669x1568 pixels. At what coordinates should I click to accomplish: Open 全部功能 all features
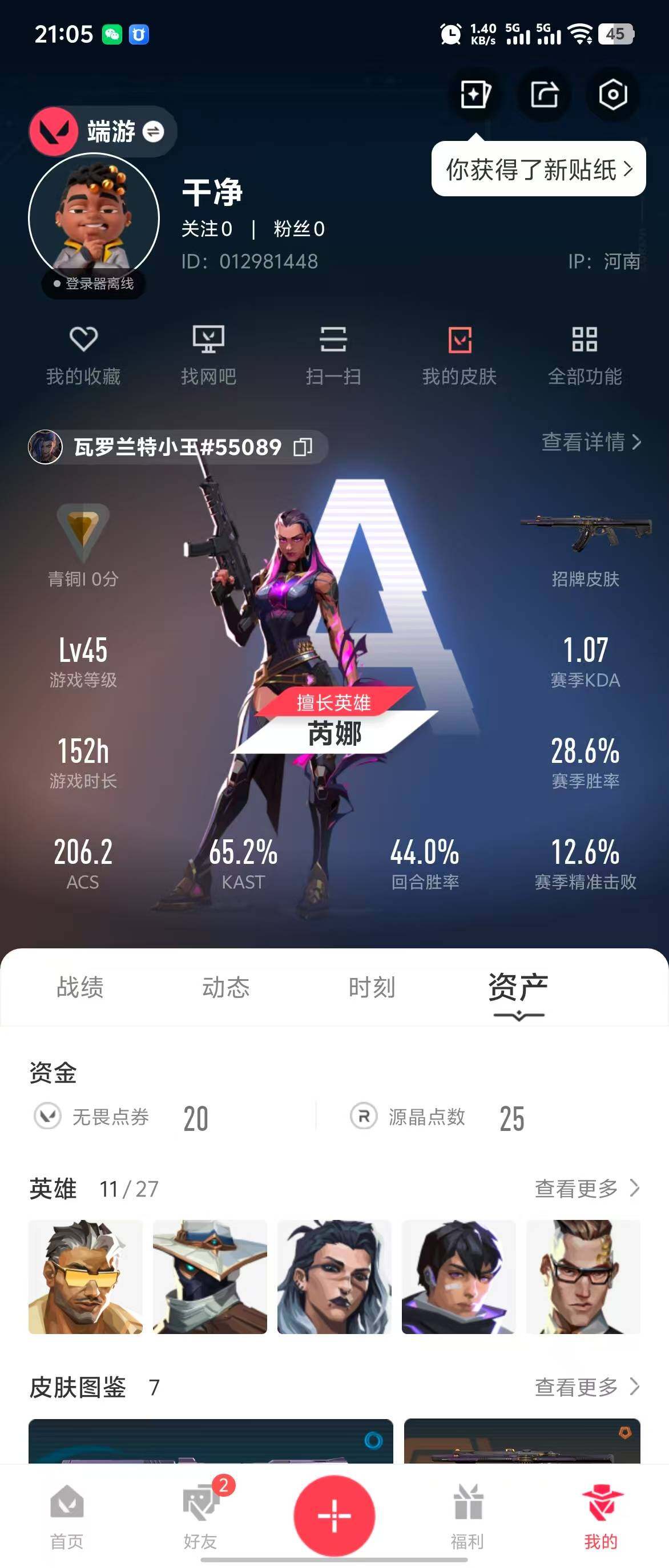[x=585, y=356]
